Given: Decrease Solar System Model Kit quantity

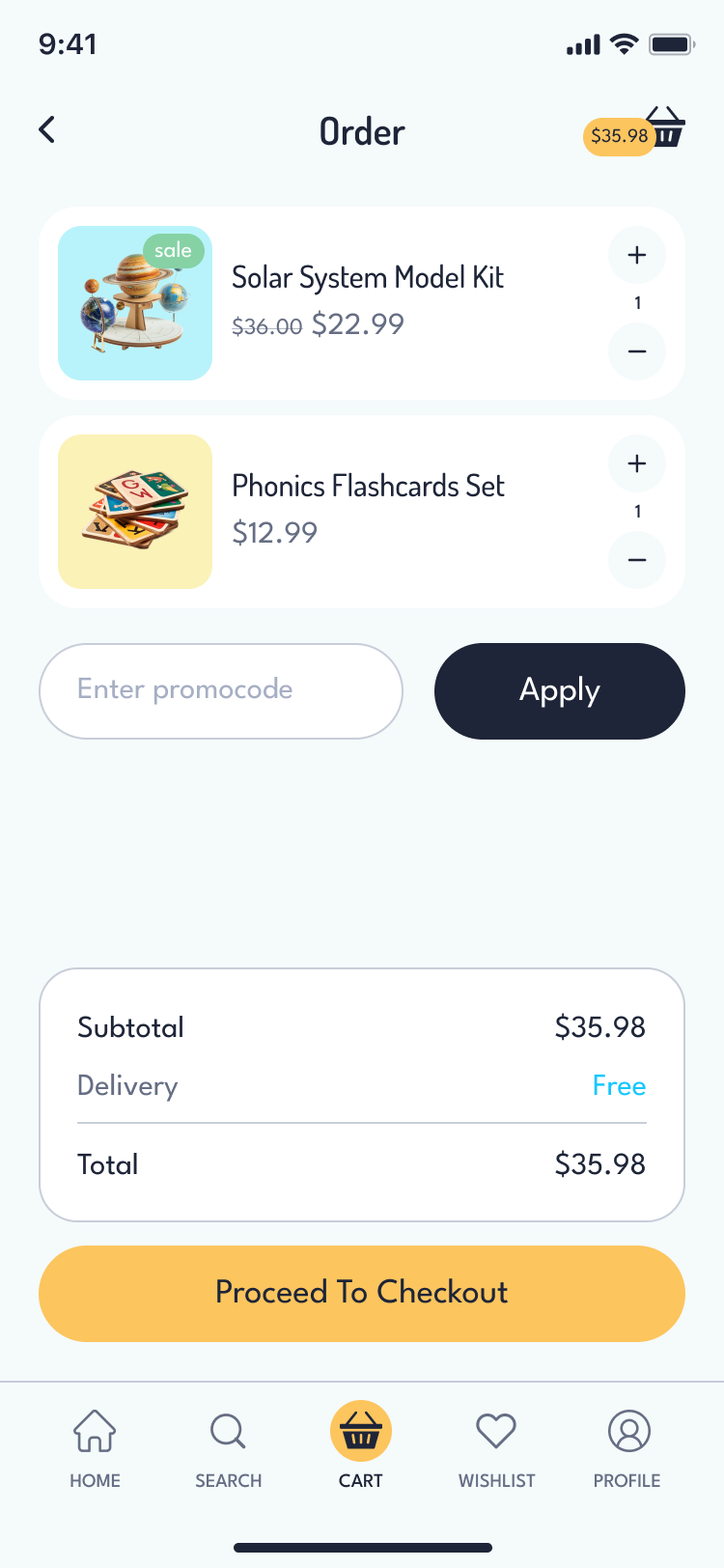Looking at the screenshot, I should (637, 351).
